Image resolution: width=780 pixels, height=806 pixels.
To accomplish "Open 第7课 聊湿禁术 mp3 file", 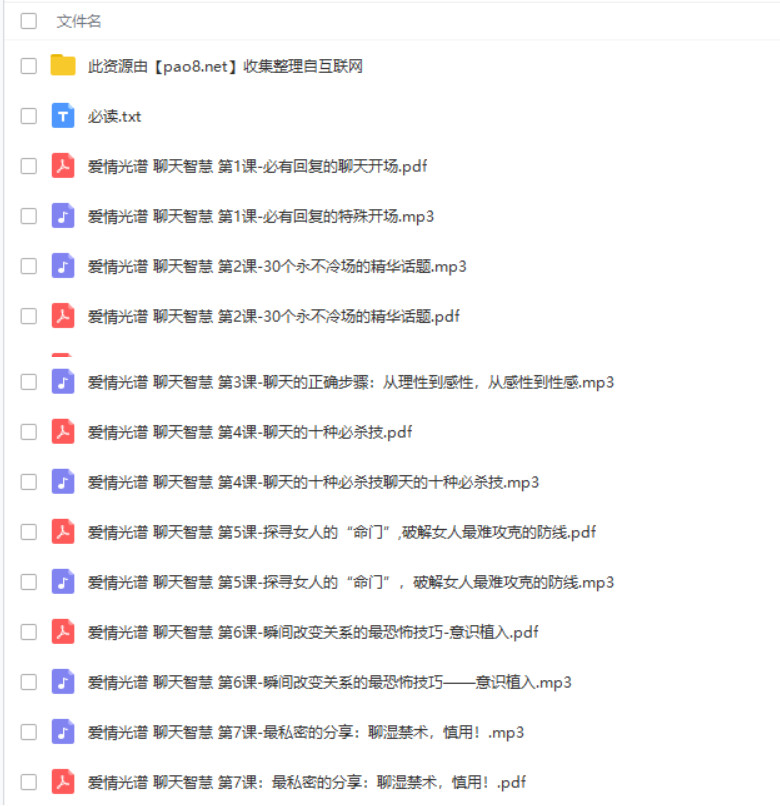I will 306,732.
